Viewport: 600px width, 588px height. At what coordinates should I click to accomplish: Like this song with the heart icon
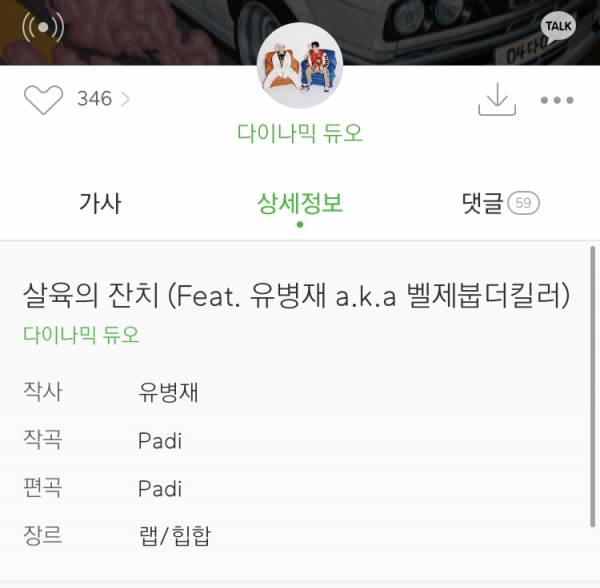pyautogui.click(x=44, y=99)
